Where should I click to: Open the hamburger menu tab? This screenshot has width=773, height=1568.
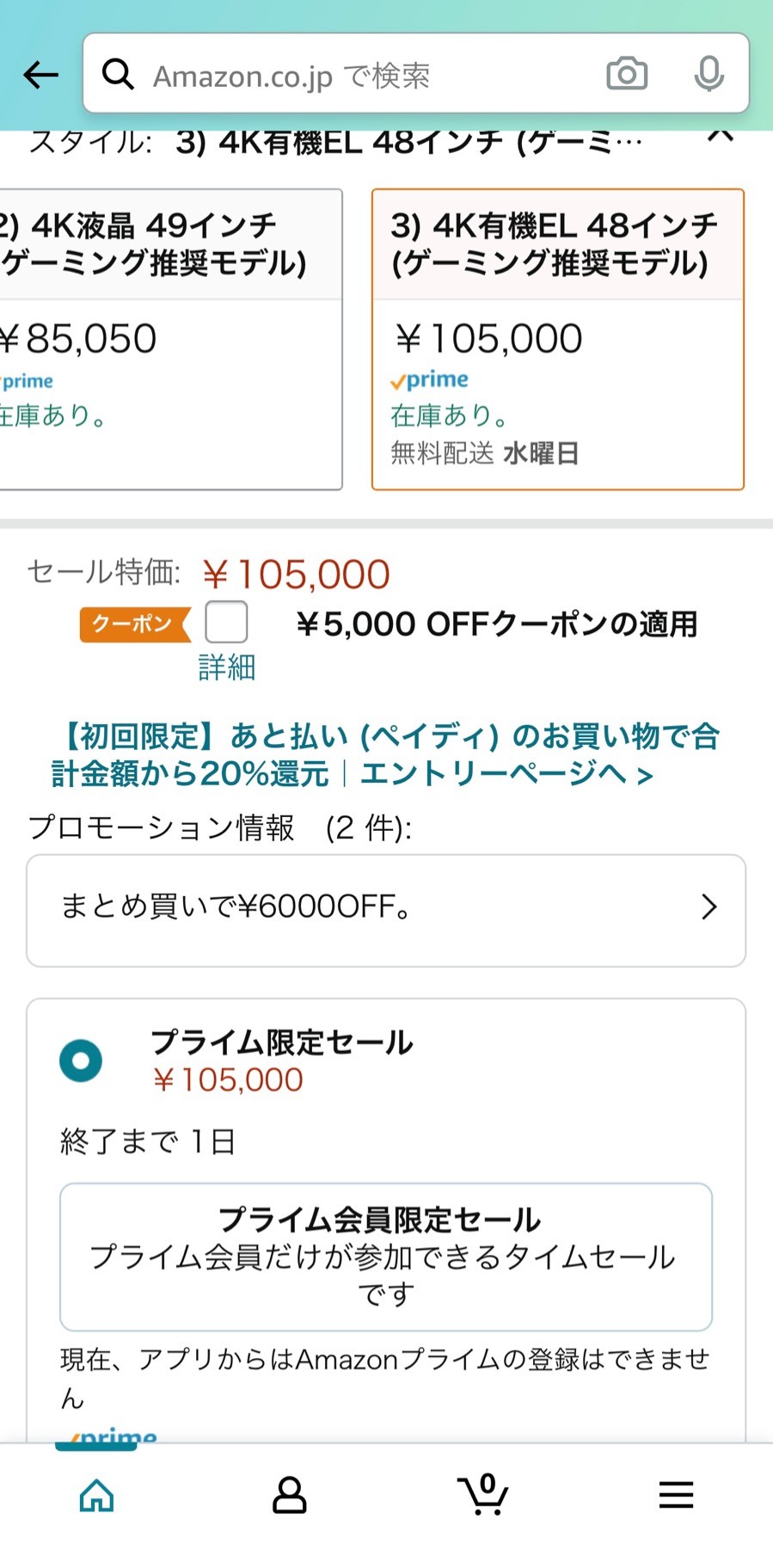676,1496
